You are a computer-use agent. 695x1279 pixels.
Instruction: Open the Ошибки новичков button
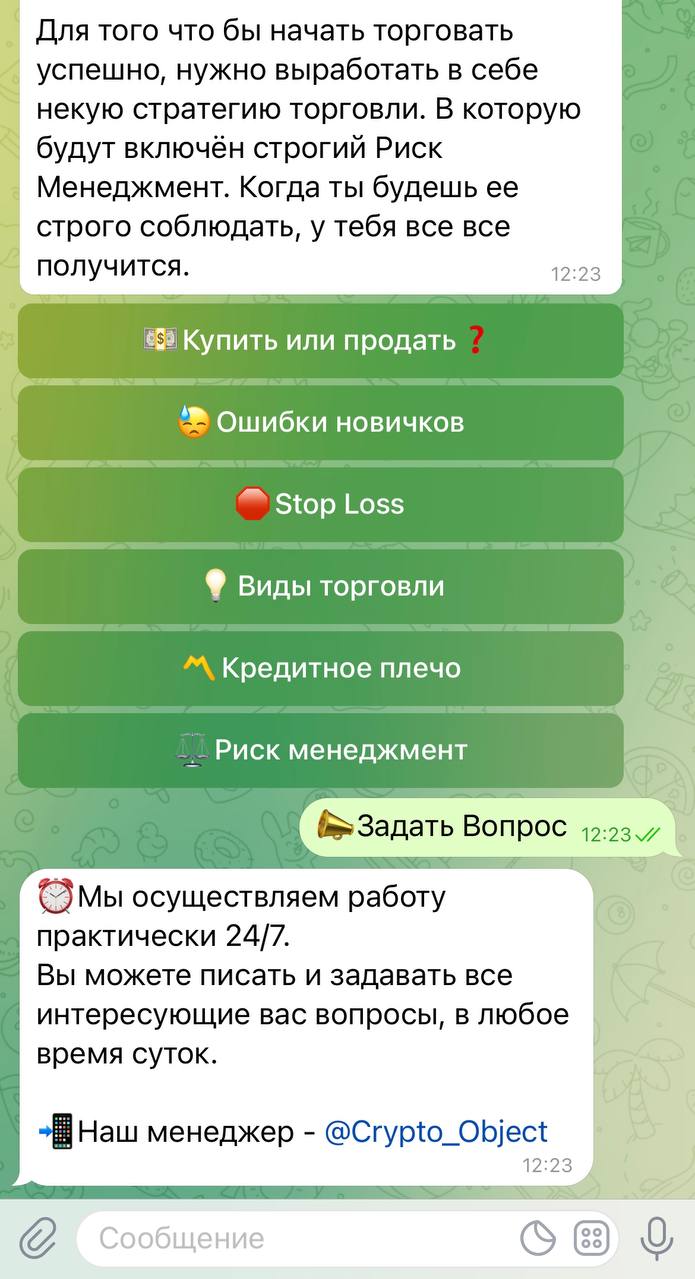click(x=320, y=423)
